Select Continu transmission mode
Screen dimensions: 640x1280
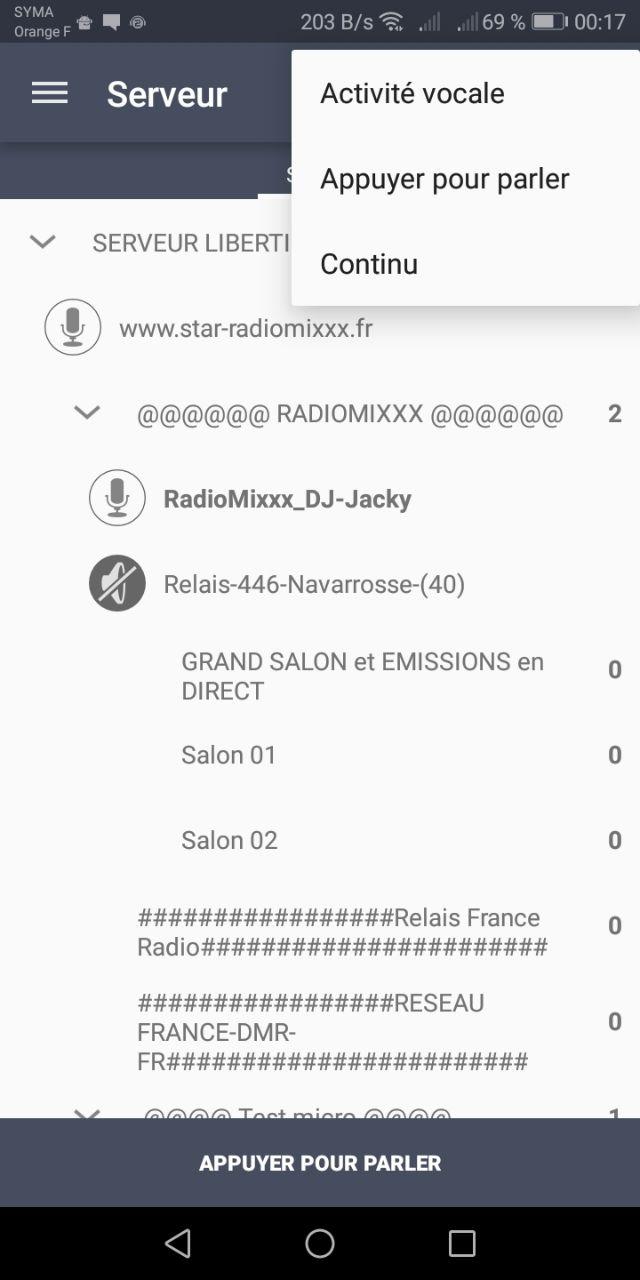point(465,264)
